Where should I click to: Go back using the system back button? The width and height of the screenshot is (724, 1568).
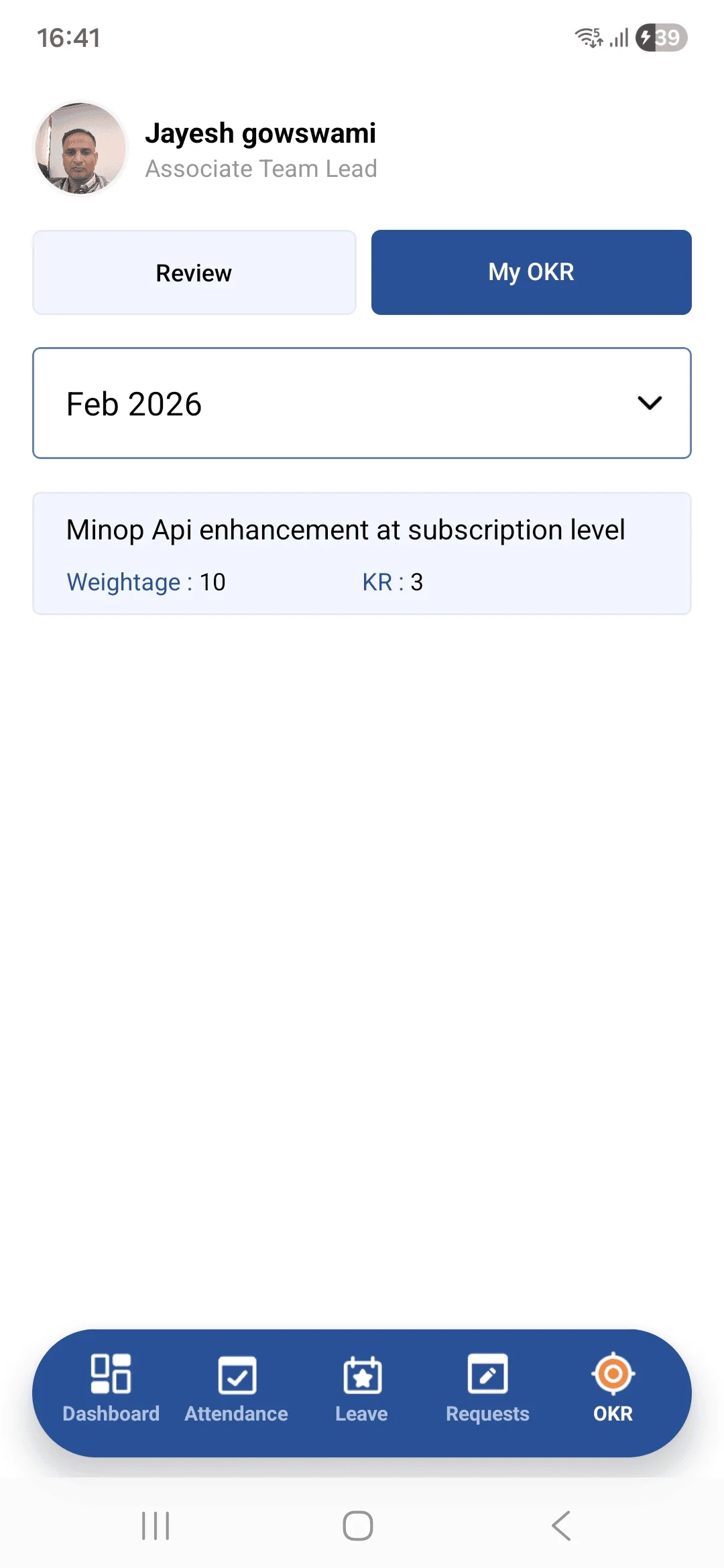click(561, 1526)
